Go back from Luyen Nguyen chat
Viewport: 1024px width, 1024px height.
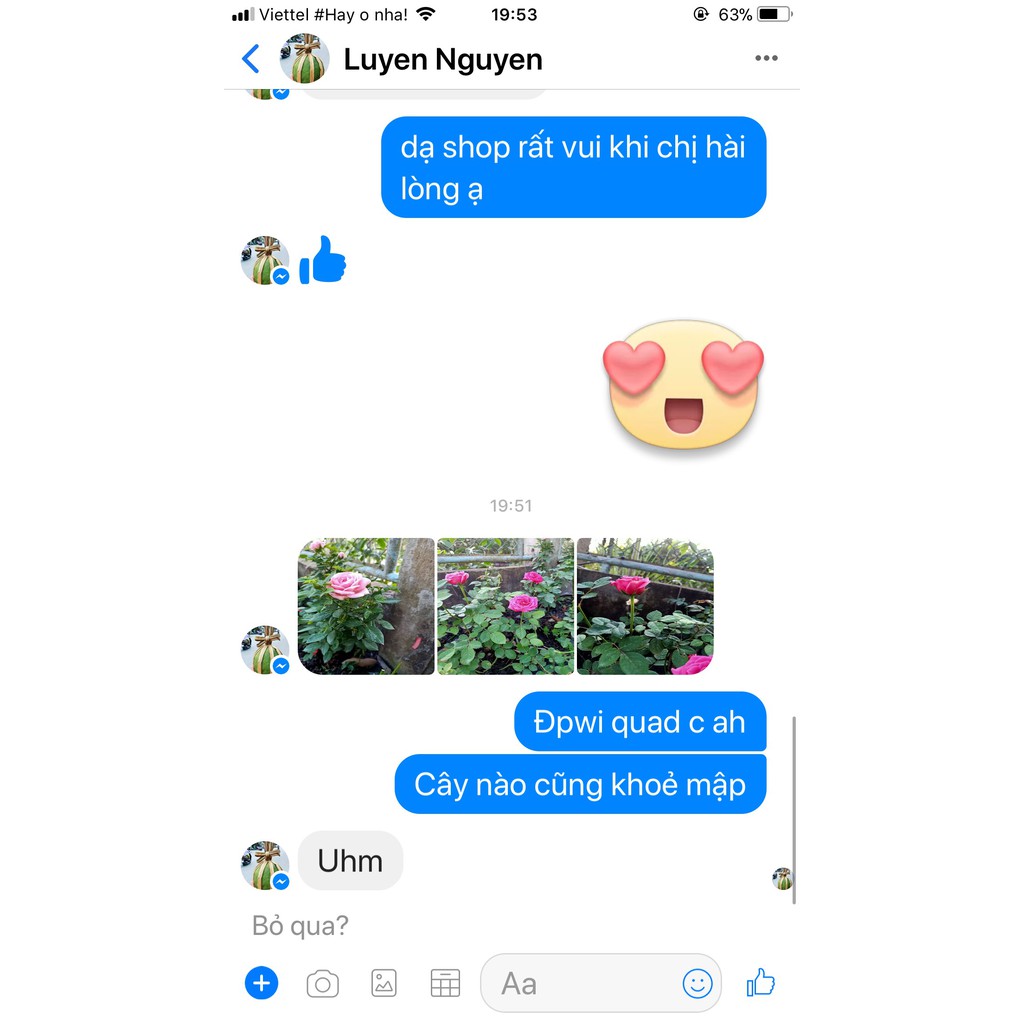click(251, 59)
